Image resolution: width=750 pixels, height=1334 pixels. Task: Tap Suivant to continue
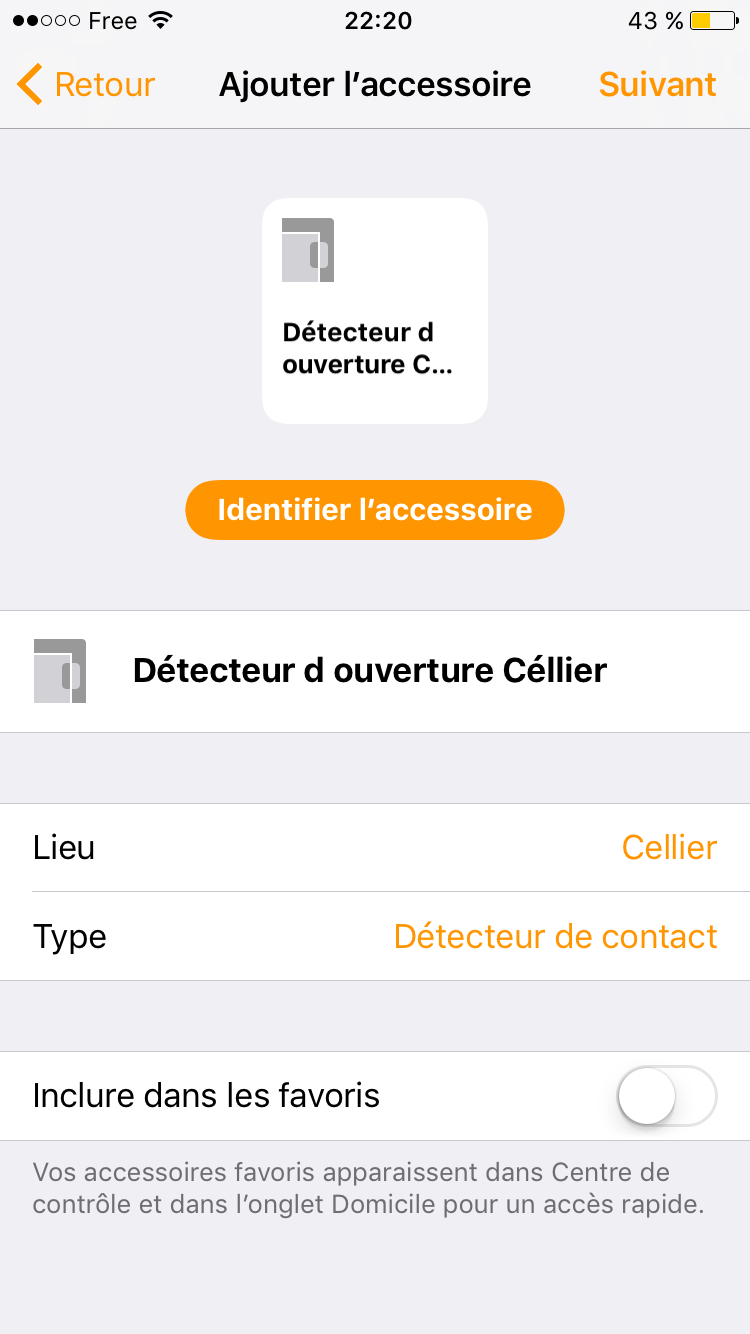point(657,85)
